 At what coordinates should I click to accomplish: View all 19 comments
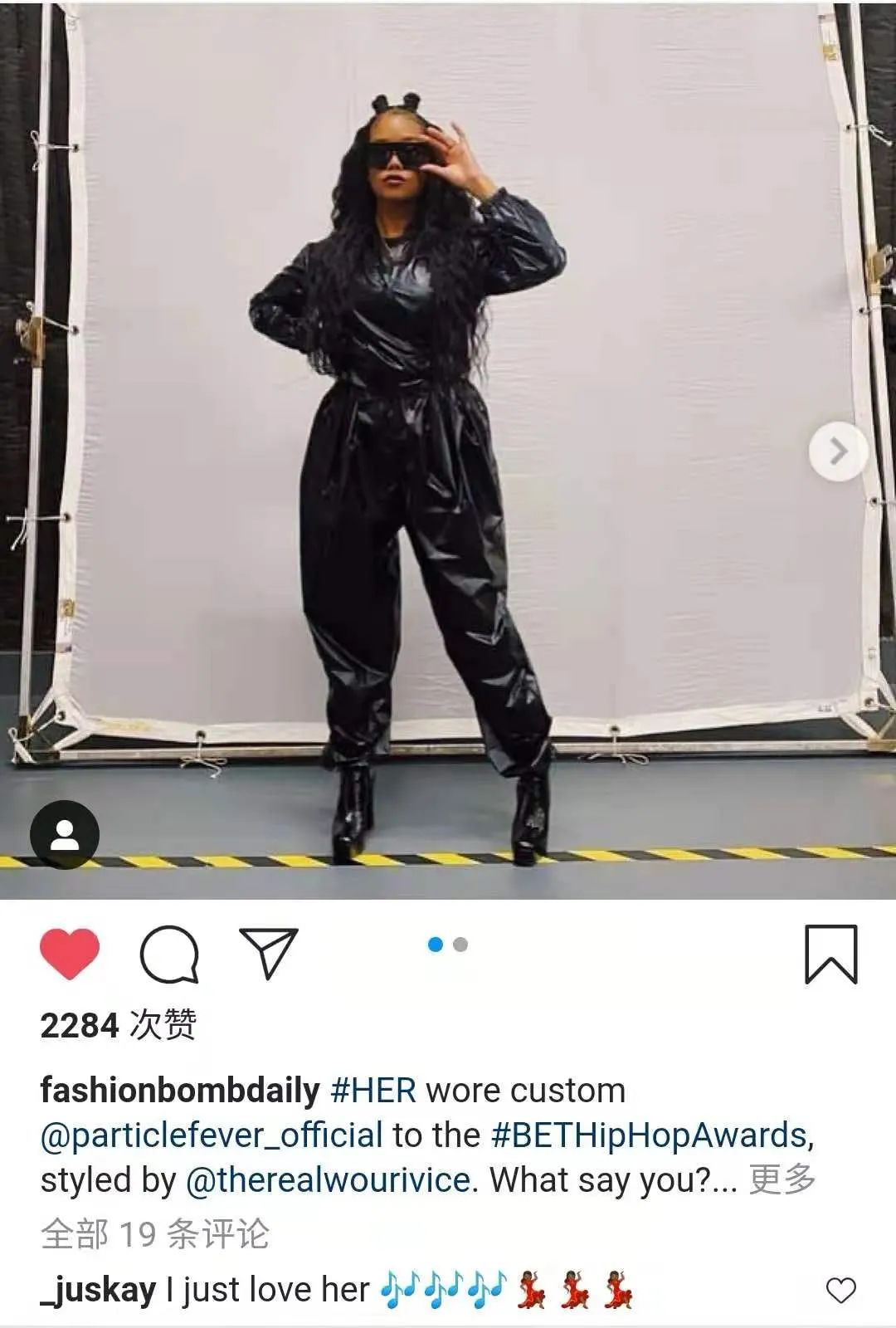pos(155,1234)
